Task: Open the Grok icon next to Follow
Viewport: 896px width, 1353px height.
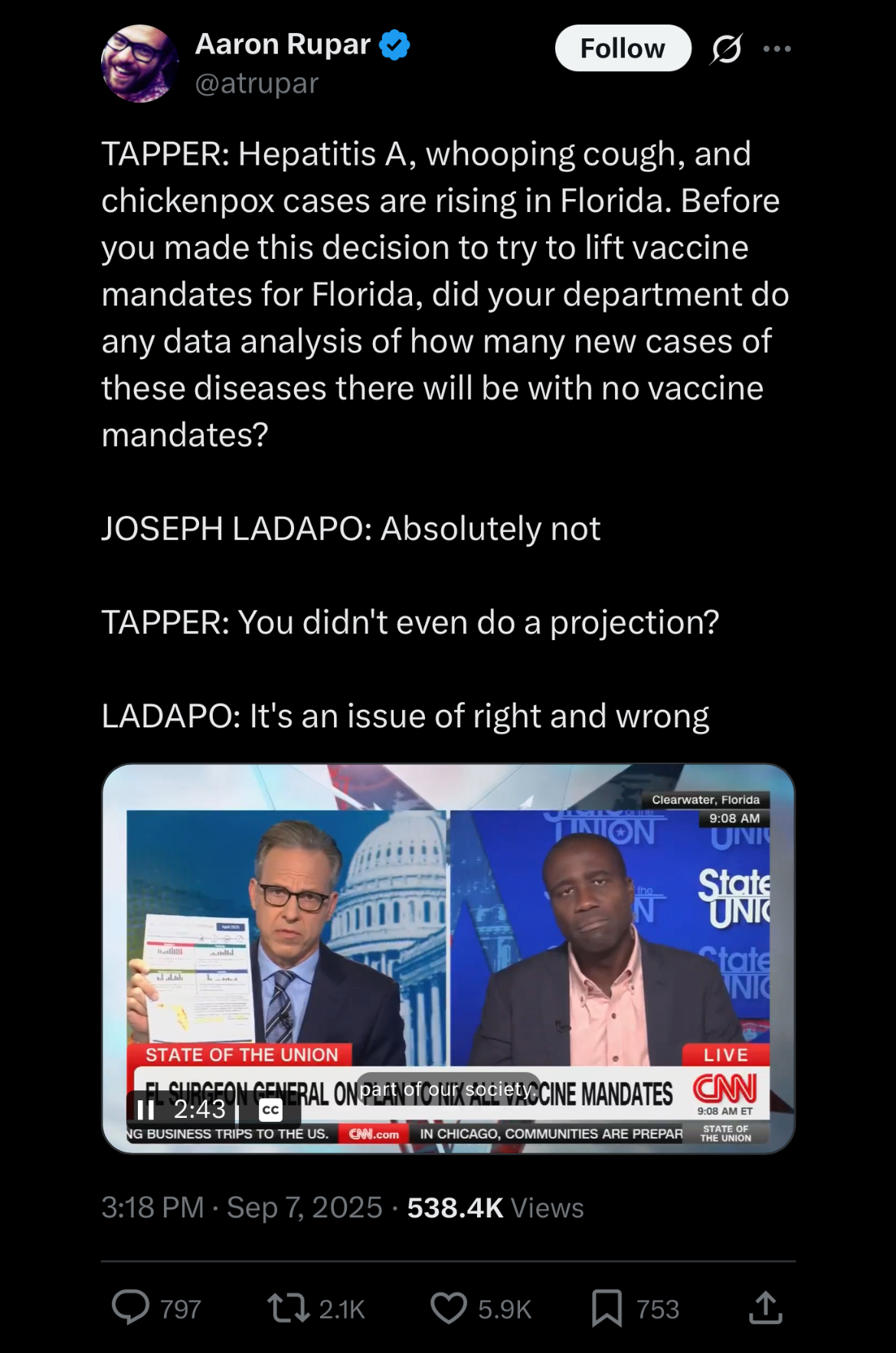Action: [725, 49]
